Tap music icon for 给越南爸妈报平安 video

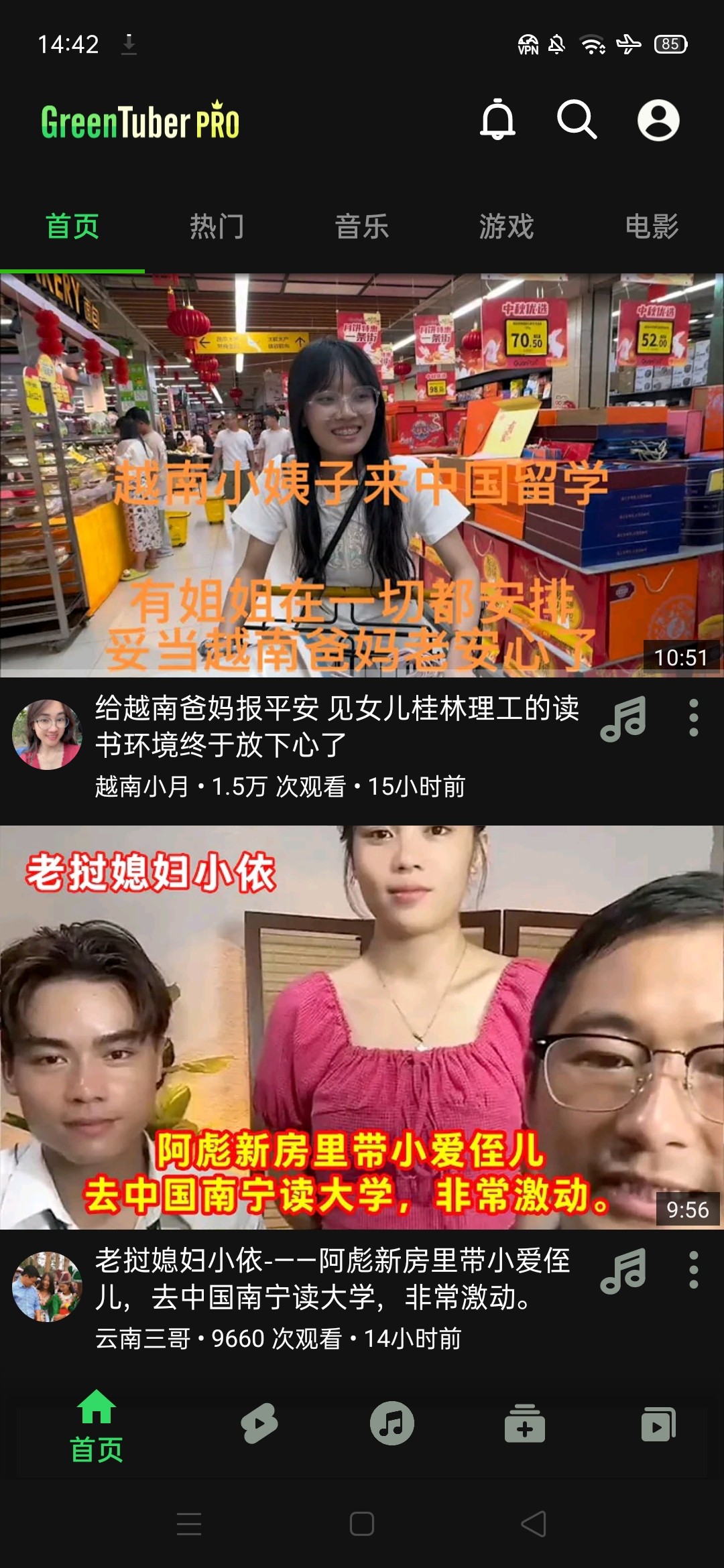point(623,718)
